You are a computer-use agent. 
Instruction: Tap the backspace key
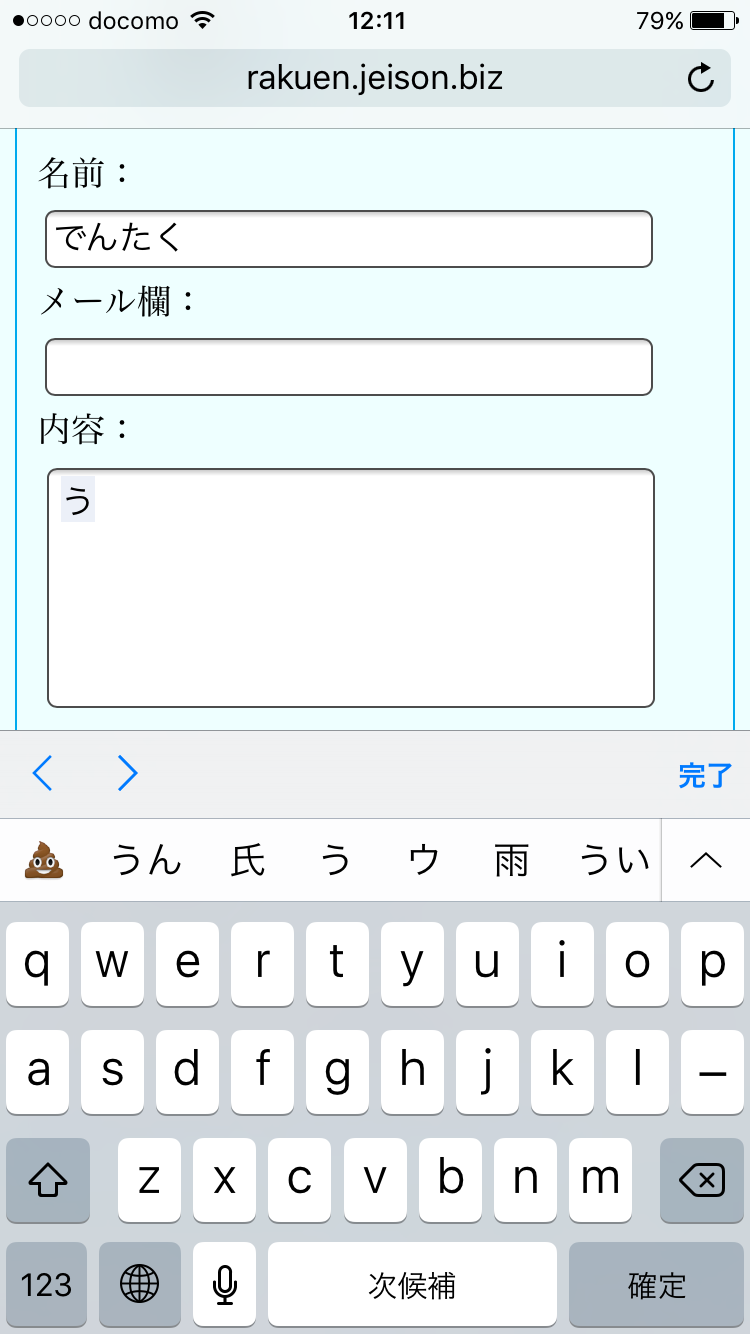click(x=701, y=1180)
